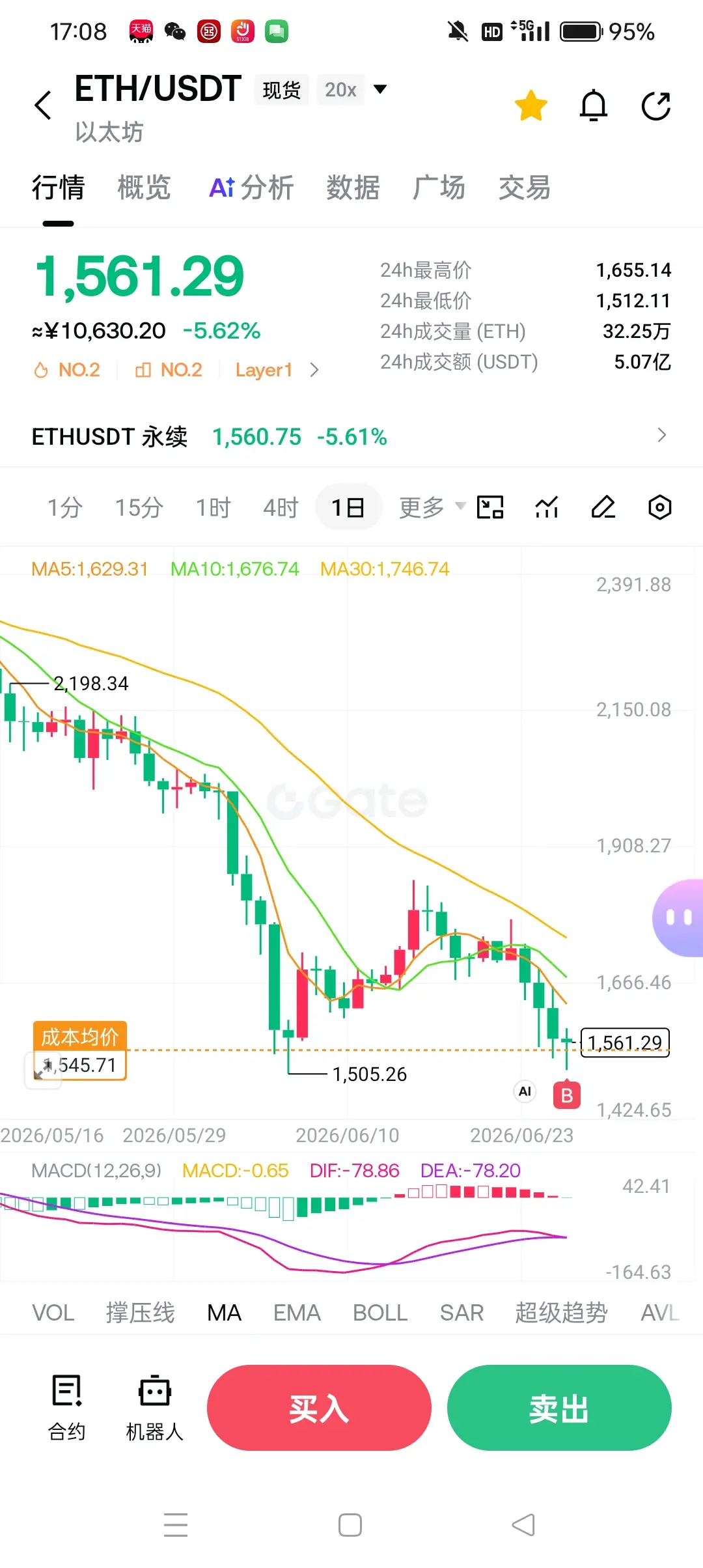
Task: Select the 15分 chart interval
Action: [139, 507]
